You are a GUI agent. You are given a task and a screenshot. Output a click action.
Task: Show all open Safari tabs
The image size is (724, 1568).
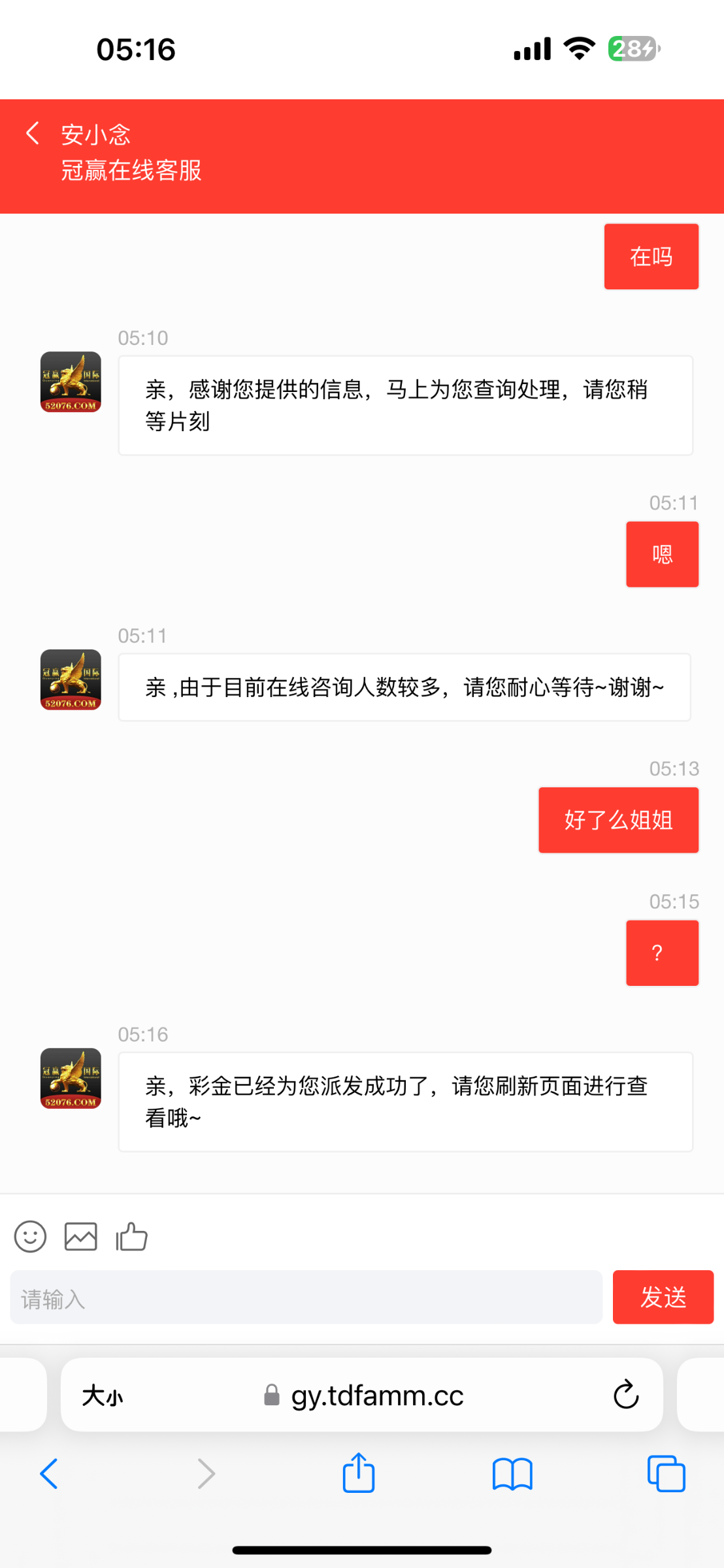coord(666,1474)
